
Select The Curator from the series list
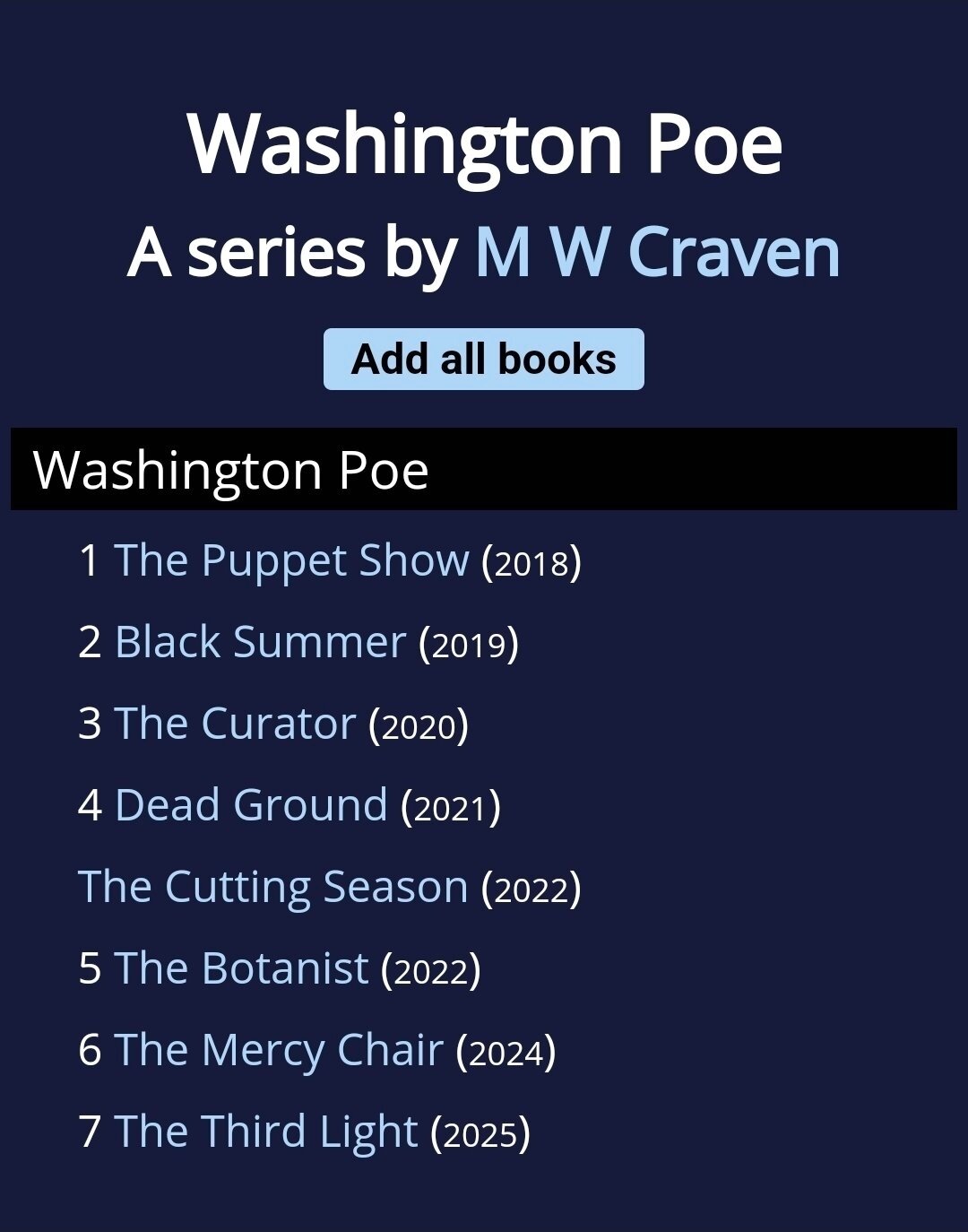(235, 724)
